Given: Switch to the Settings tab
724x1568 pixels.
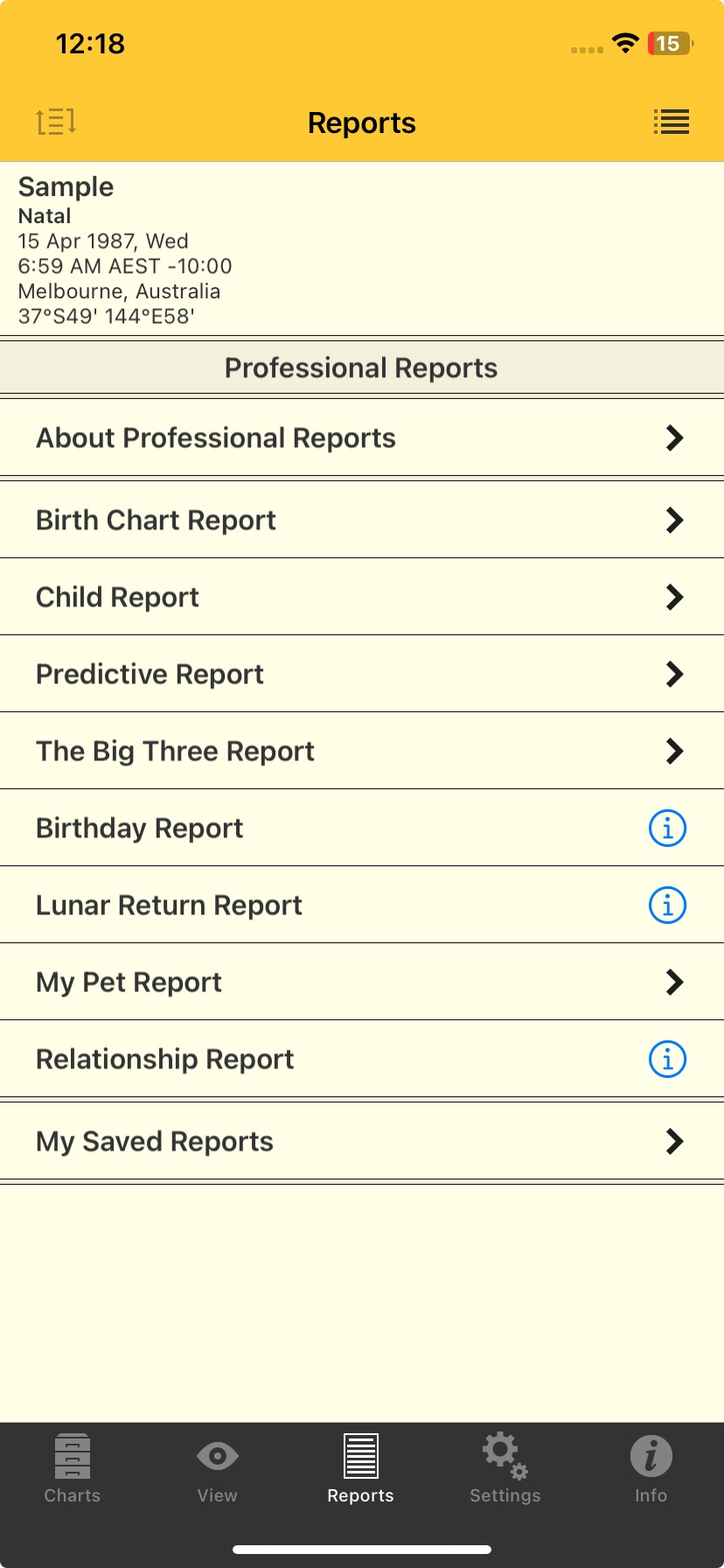Looking at the screenshot, I should coord(505,1470).
